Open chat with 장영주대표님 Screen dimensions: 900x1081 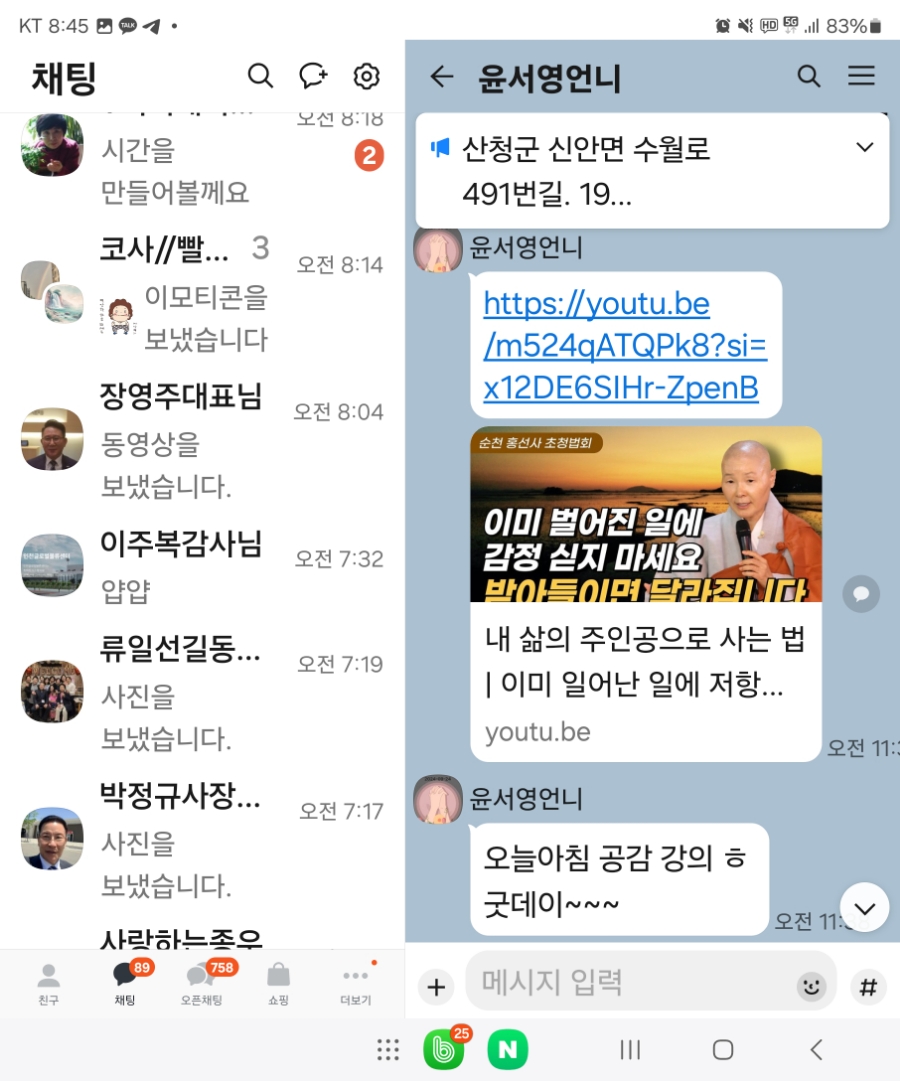click(200, 440)
